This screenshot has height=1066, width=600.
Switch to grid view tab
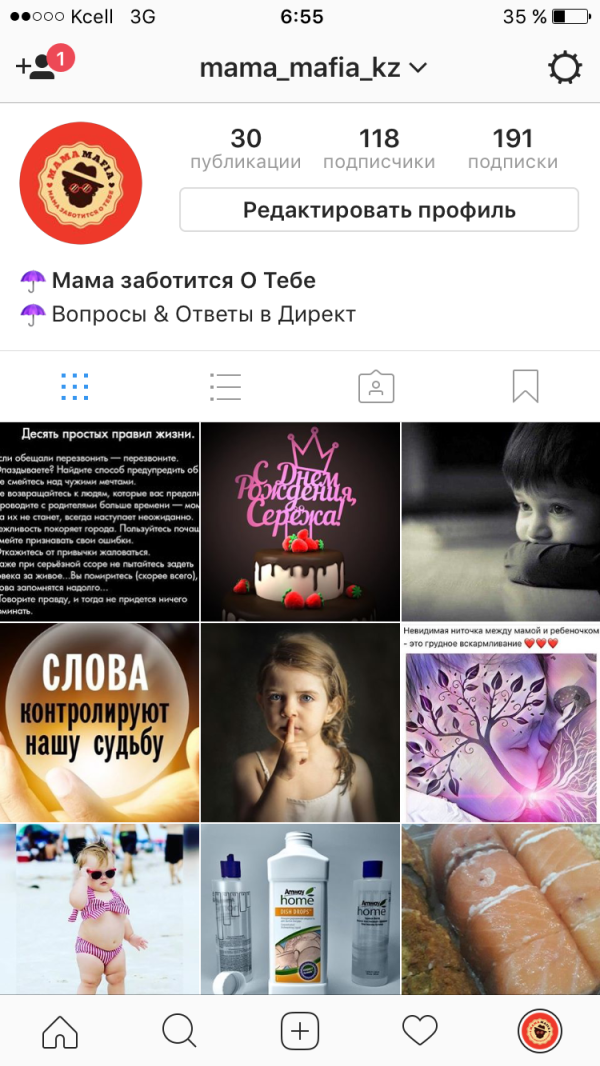75,386
